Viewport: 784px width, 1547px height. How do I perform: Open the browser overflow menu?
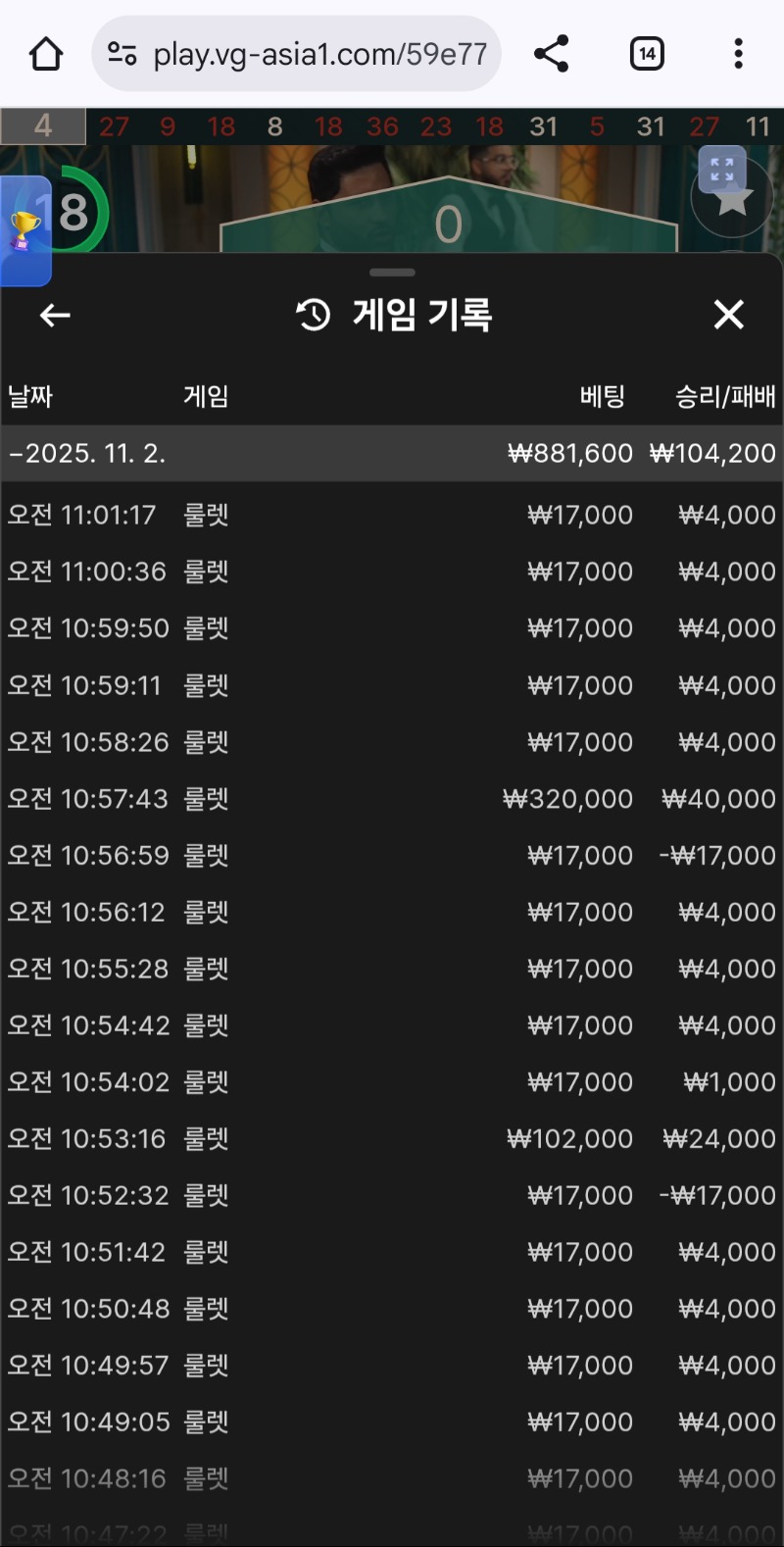point(738,54)
